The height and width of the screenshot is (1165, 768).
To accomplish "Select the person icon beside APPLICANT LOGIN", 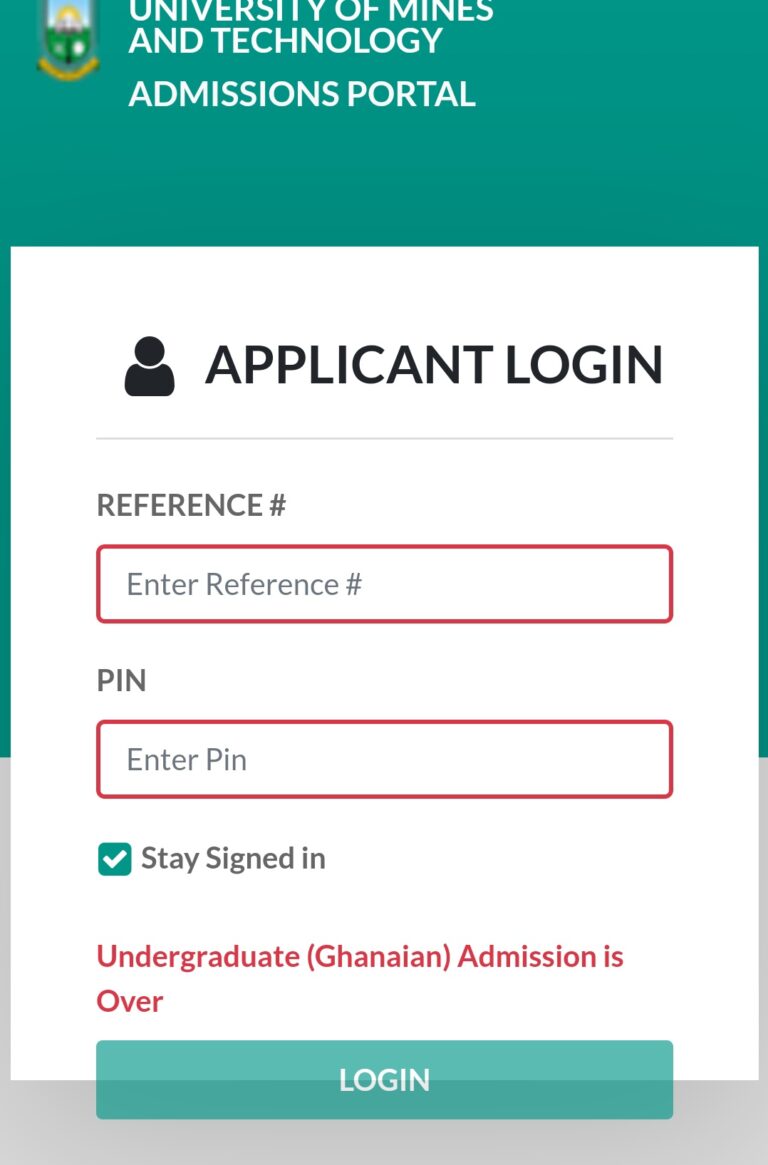I will (148, 364).
